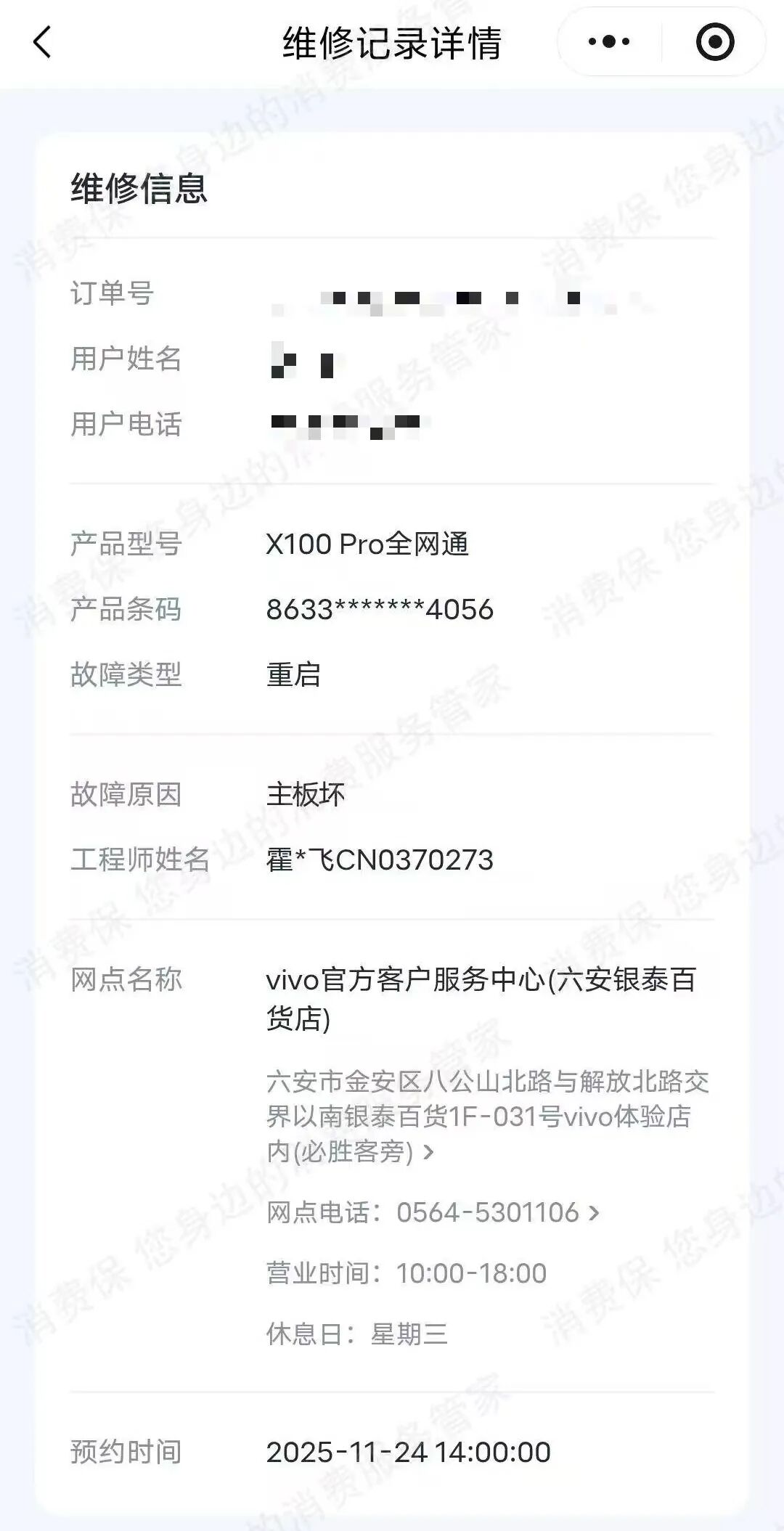Go back from the repair record details

[x=43, y=42]
